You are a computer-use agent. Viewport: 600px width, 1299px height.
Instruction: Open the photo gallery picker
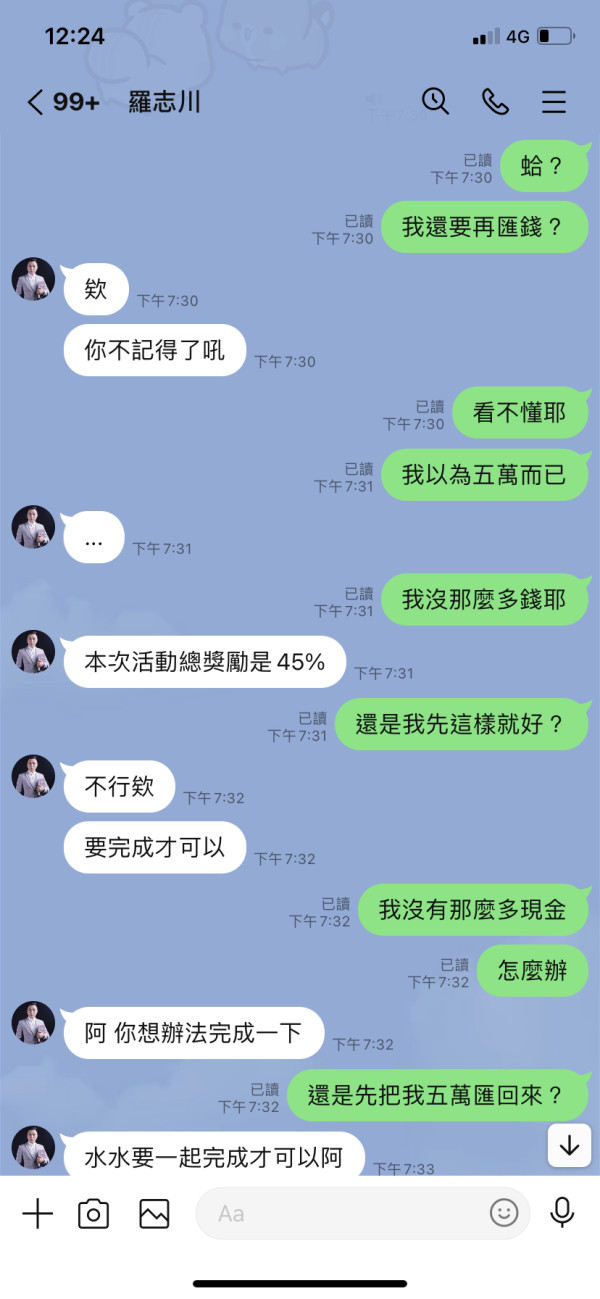point(154,1214)
